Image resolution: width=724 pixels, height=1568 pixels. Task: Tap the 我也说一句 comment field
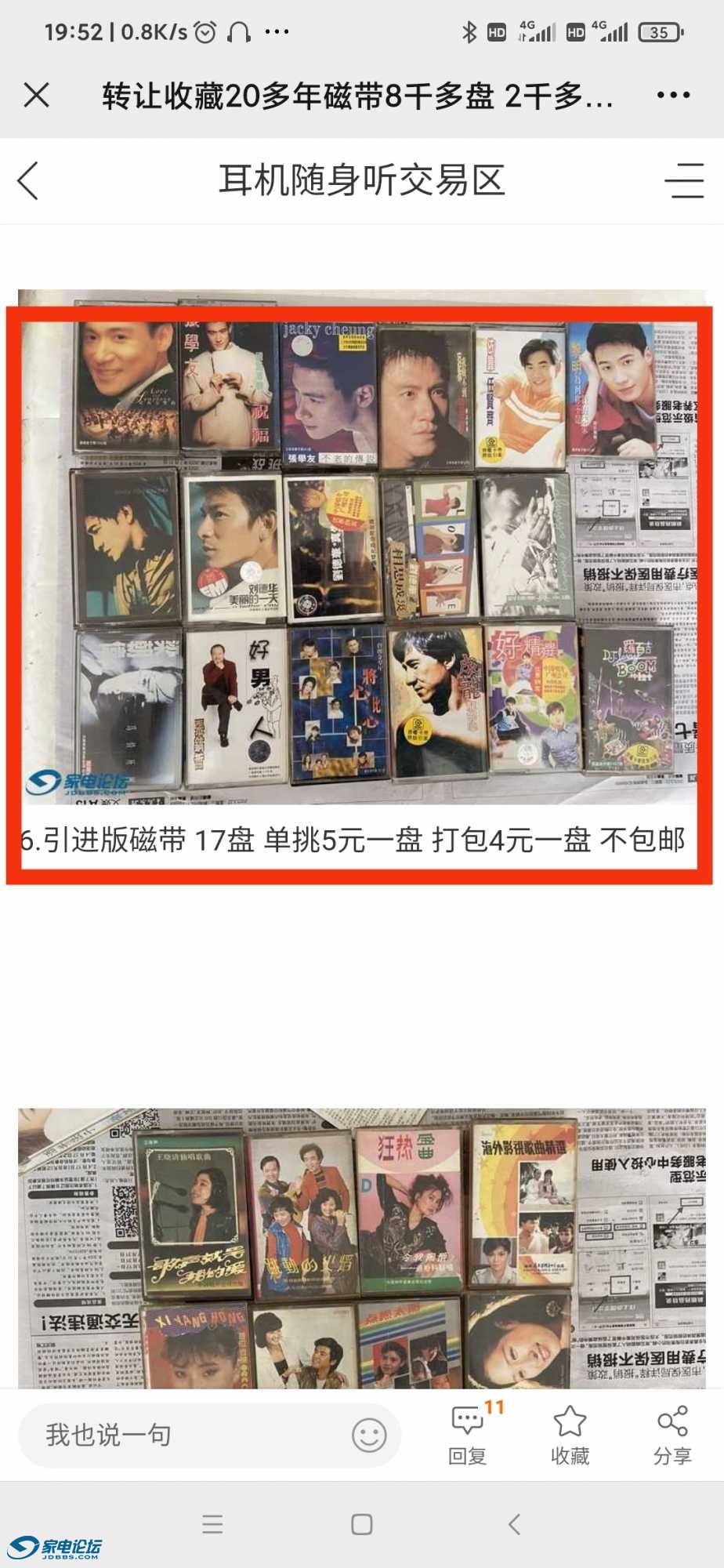[188, 1435]
